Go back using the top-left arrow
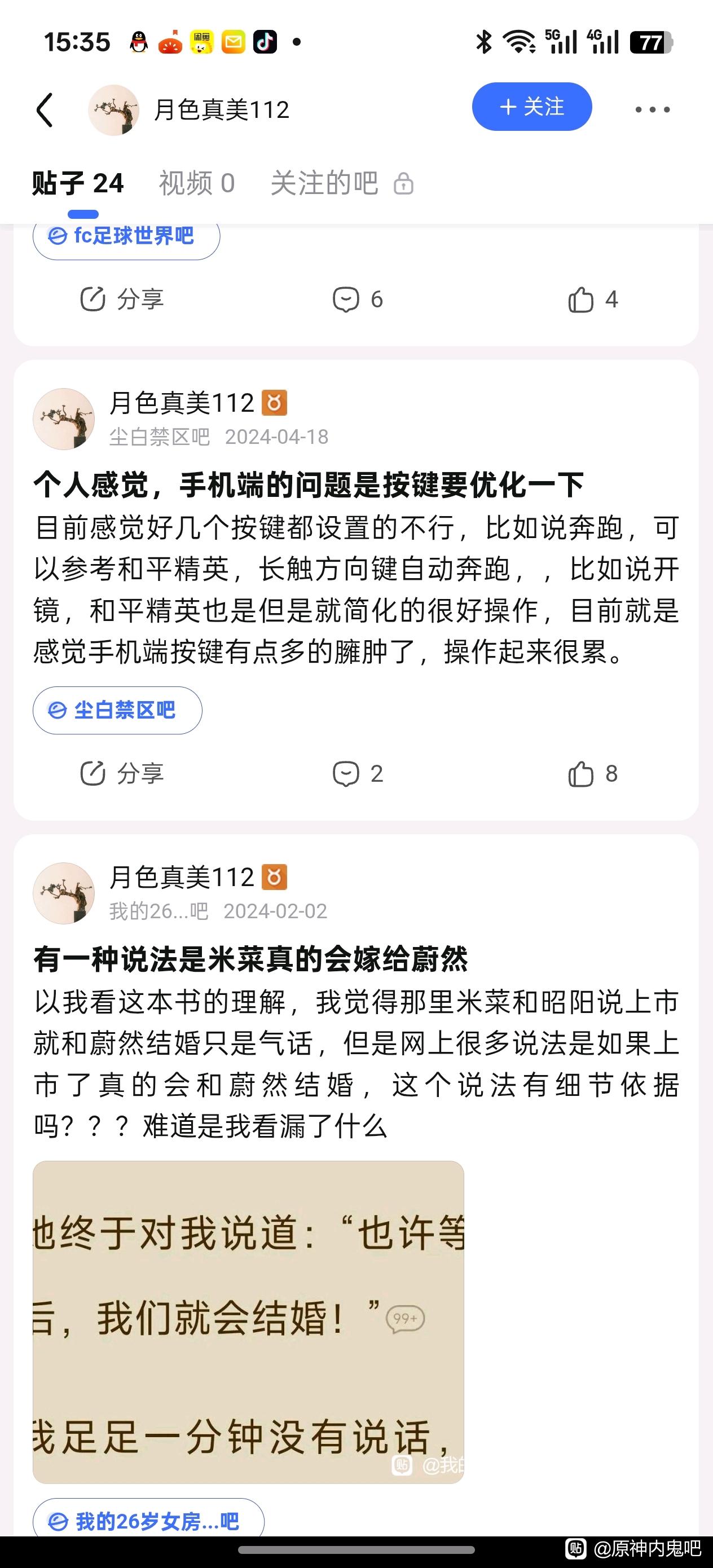Image resolution: width=713 pixels, height=1568 pixels. click(x=45, y=110)
